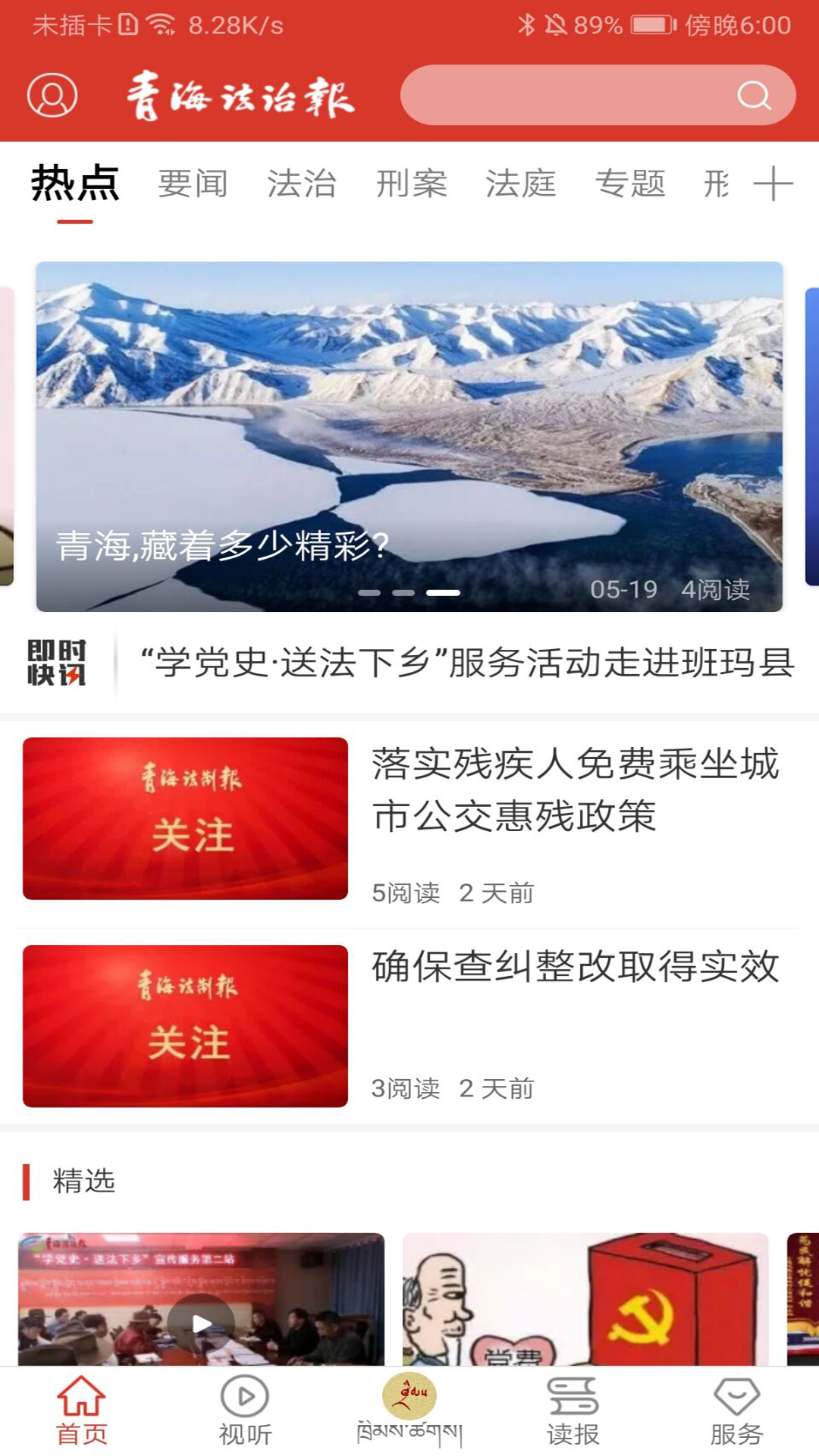Tap the 青海法治报 masthead logo
This screenshot has width=819, height=1456.
tap(239, 97)
